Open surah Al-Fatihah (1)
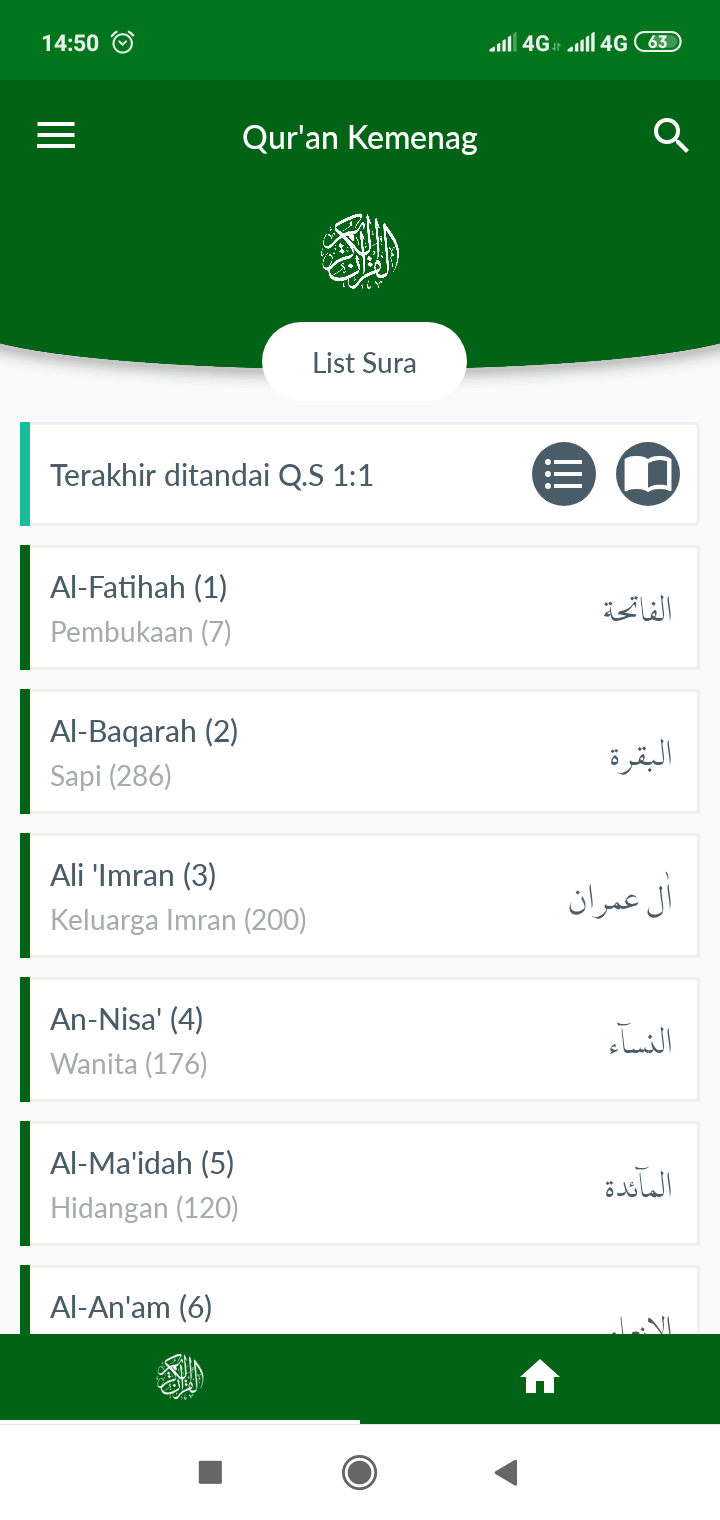This screenshot has width=720, height=1520. click(x=359, y=608)
